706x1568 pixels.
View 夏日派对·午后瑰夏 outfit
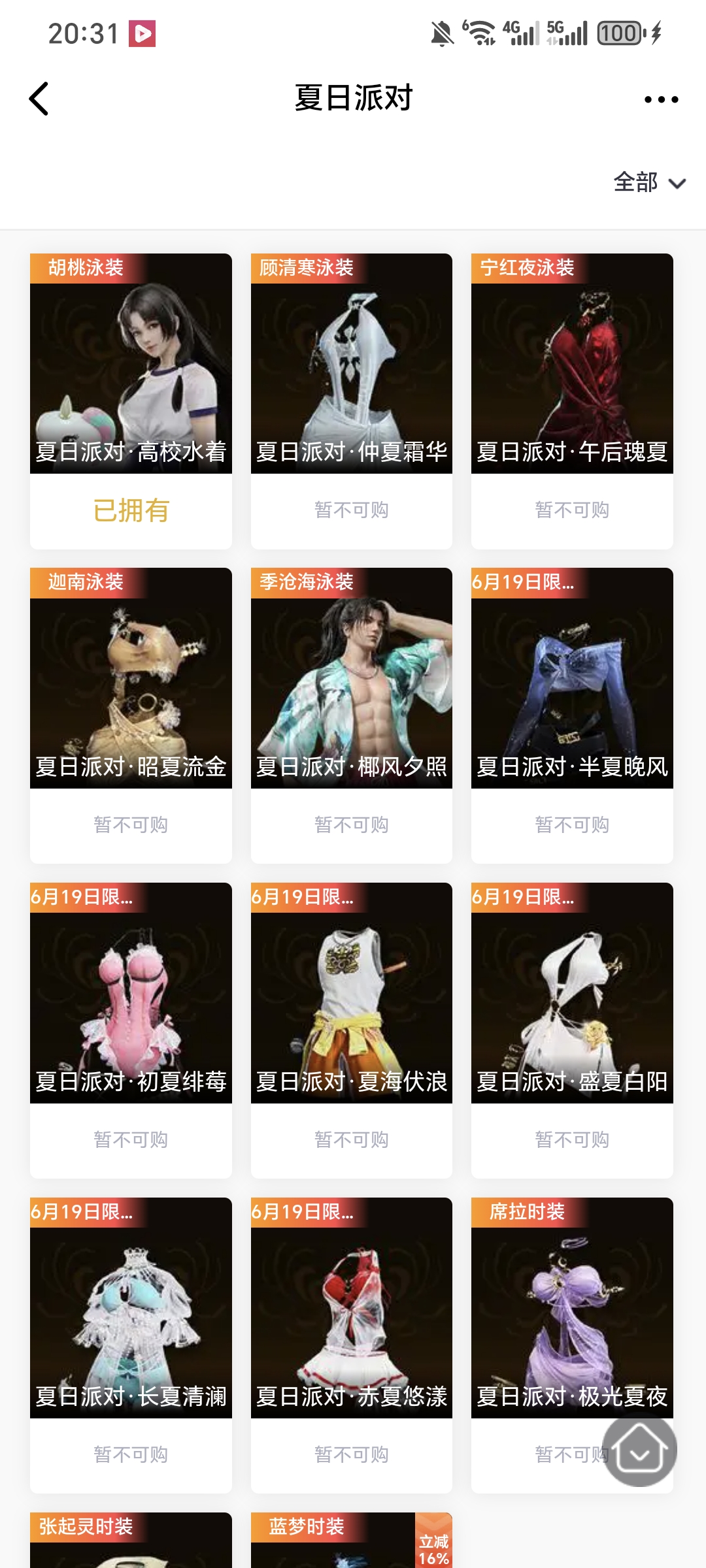point(572,365)
